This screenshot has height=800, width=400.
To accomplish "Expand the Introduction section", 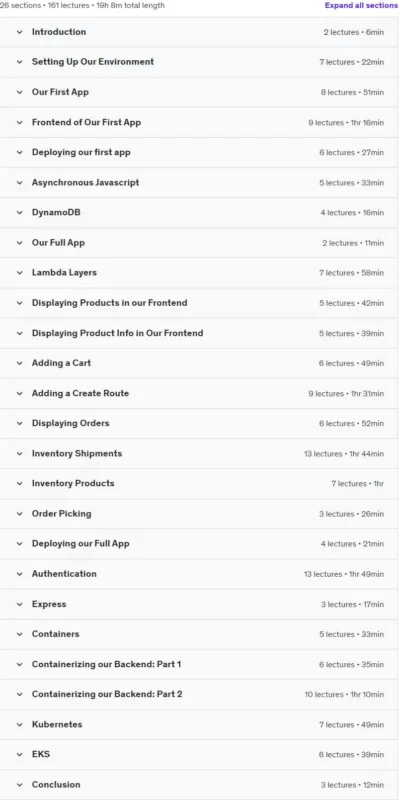I will point(199,32).
